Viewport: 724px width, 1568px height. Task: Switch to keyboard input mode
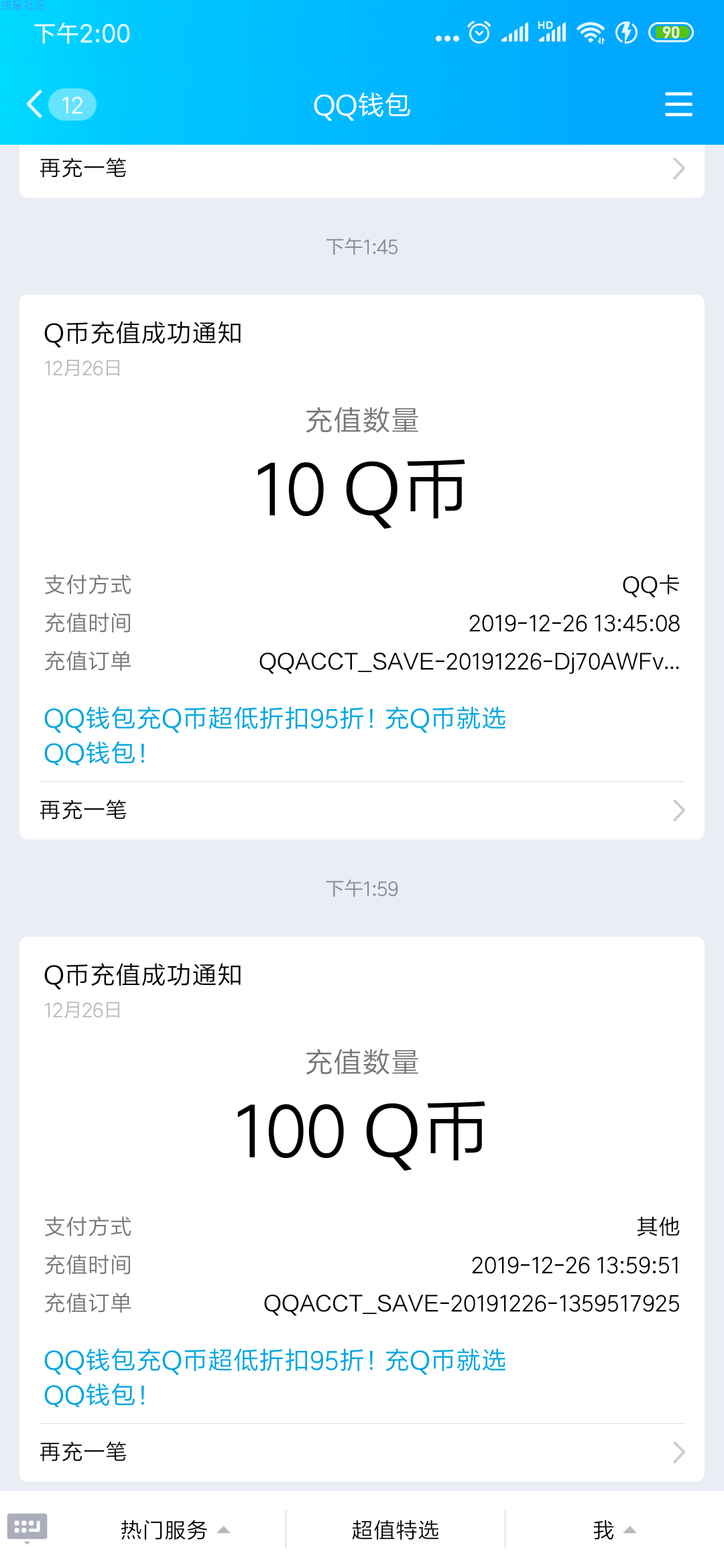coord(27,1528)
